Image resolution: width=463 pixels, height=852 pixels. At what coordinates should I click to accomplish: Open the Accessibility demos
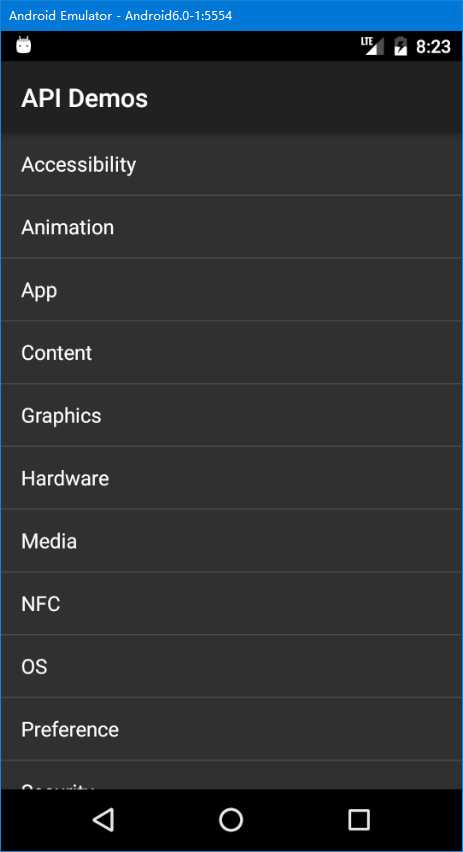[231, 164]
